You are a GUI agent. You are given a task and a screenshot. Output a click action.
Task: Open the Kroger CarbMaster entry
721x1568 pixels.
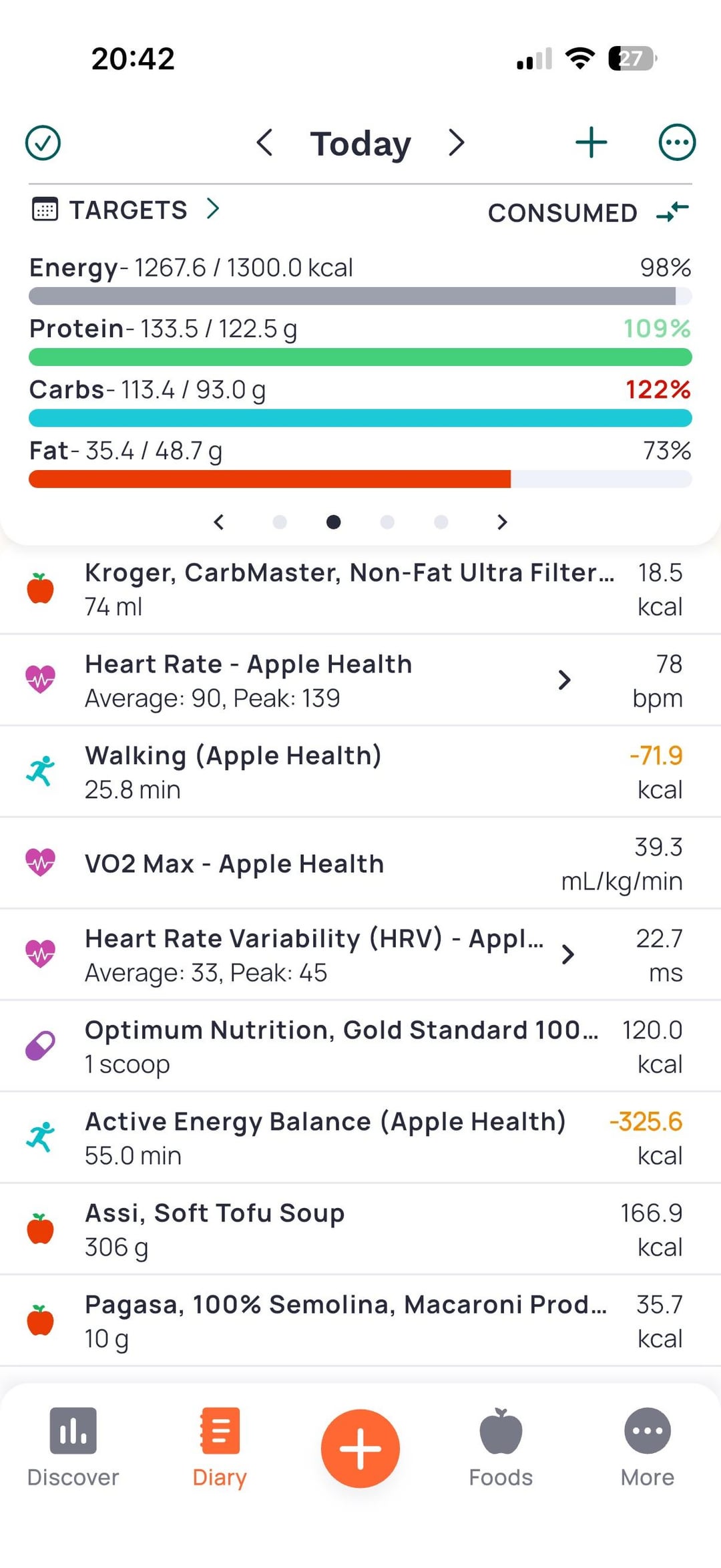347,589
